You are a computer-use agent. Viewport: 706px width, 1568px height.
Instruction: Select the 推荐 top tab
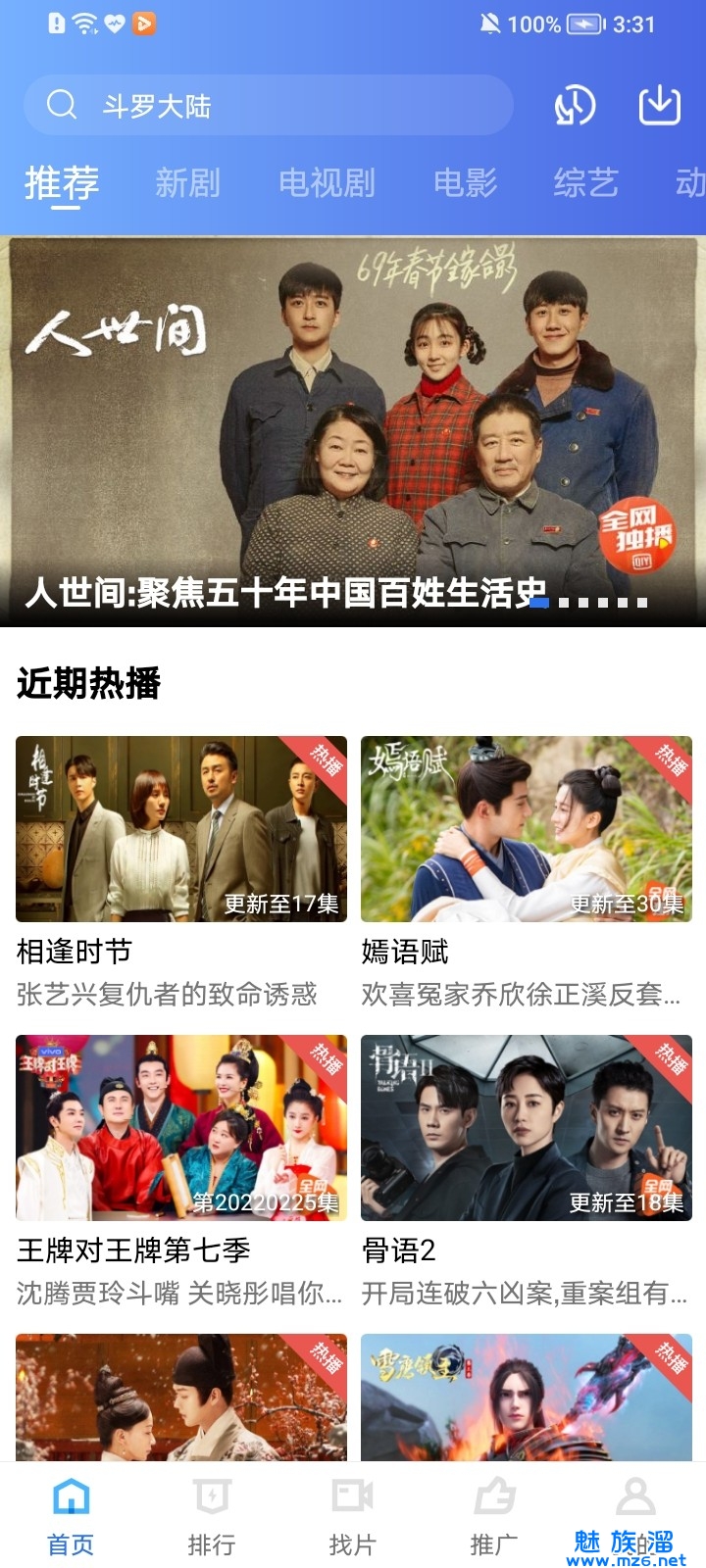tap(62, 182)
